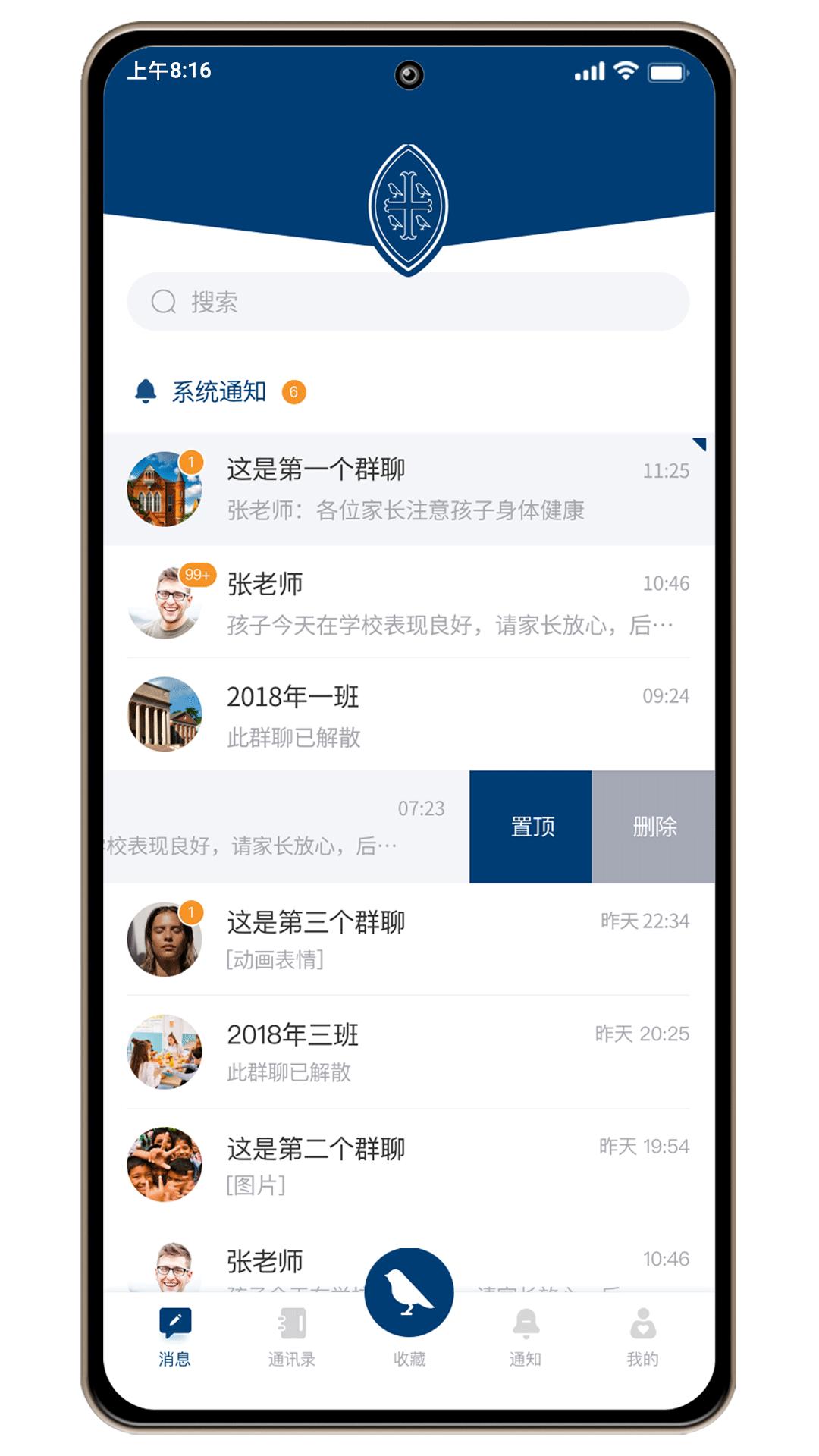The image size is (819, 1456).
Task: Switch to the 通知 tab
Action: (526, 1336)
